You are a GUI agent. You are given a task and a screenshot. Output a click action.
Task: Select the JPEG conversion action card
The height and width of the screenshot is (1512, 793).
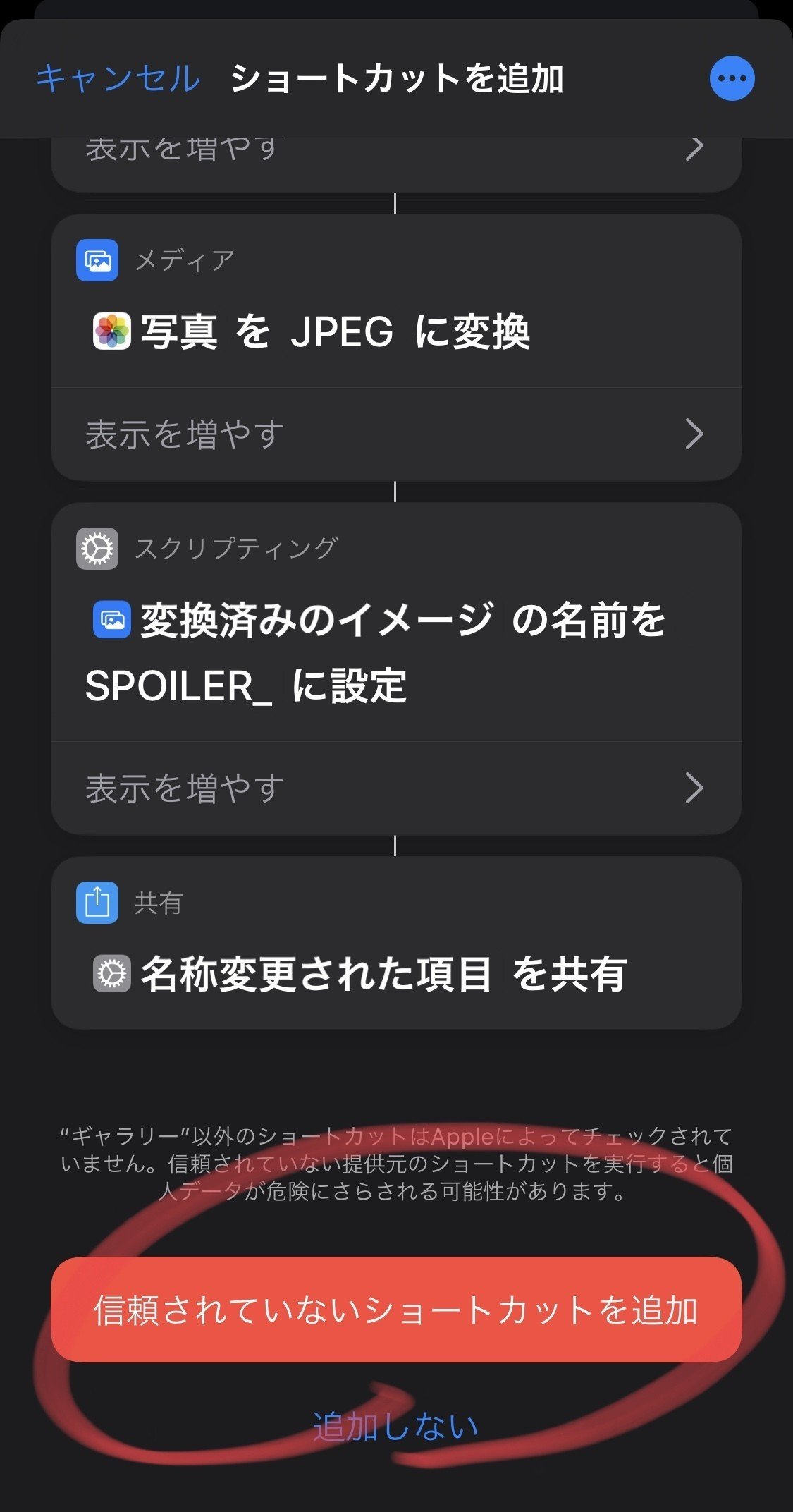tap(396, 331)
